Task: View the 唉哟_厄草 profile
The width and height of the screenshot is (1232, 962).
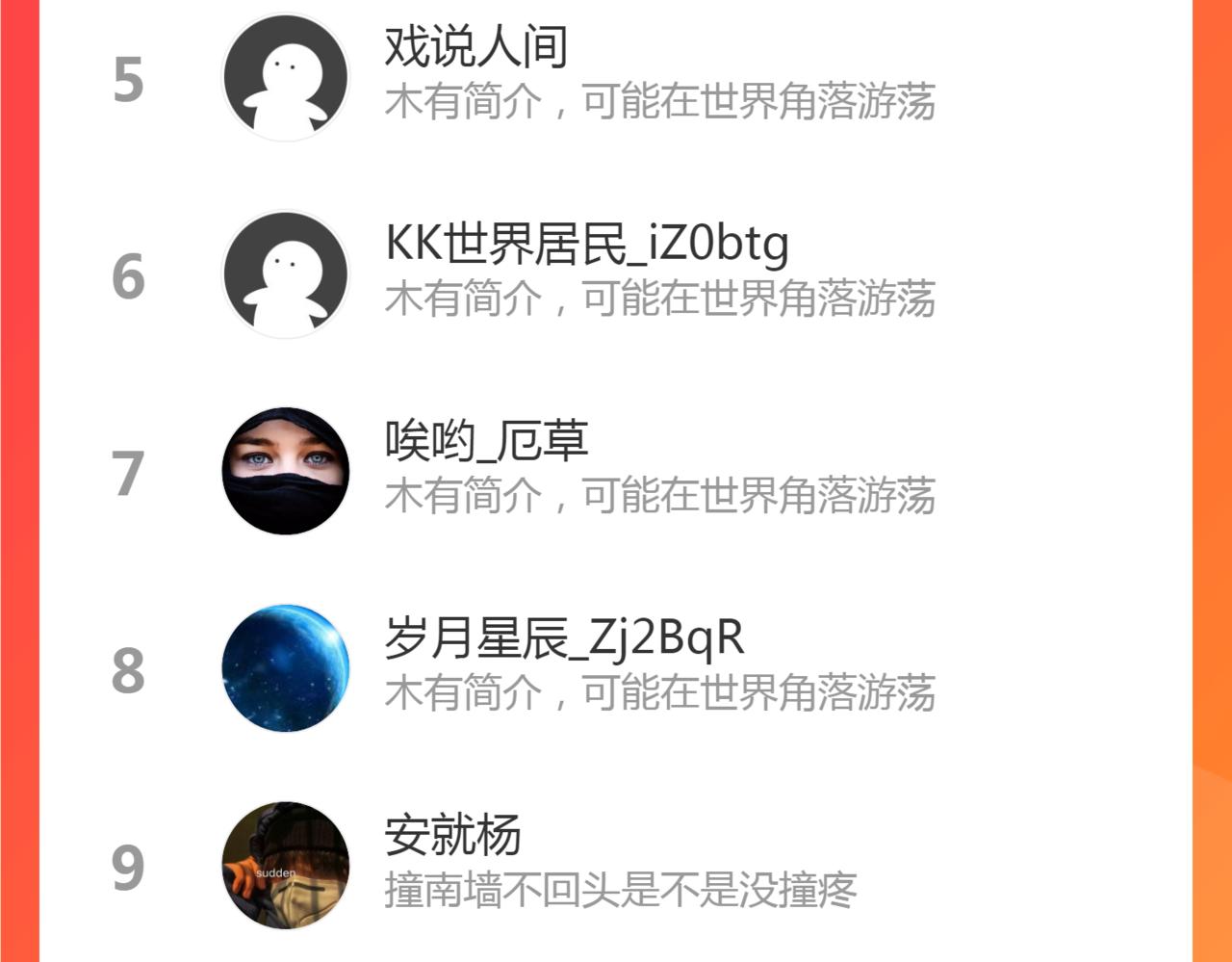Action: (x=486, y=442)
